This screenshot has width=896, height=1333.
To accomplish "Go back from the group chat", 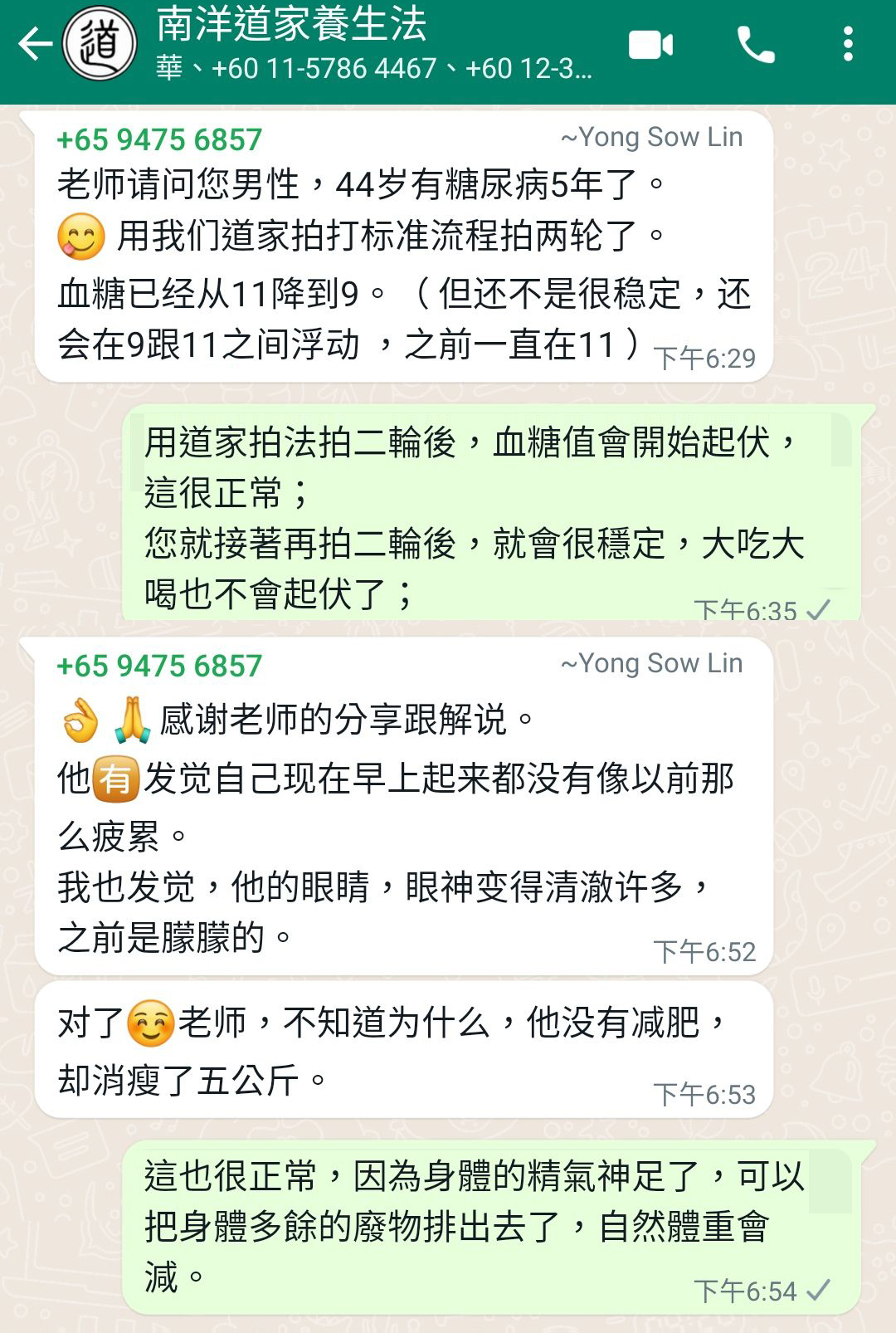I will point(34,44).
